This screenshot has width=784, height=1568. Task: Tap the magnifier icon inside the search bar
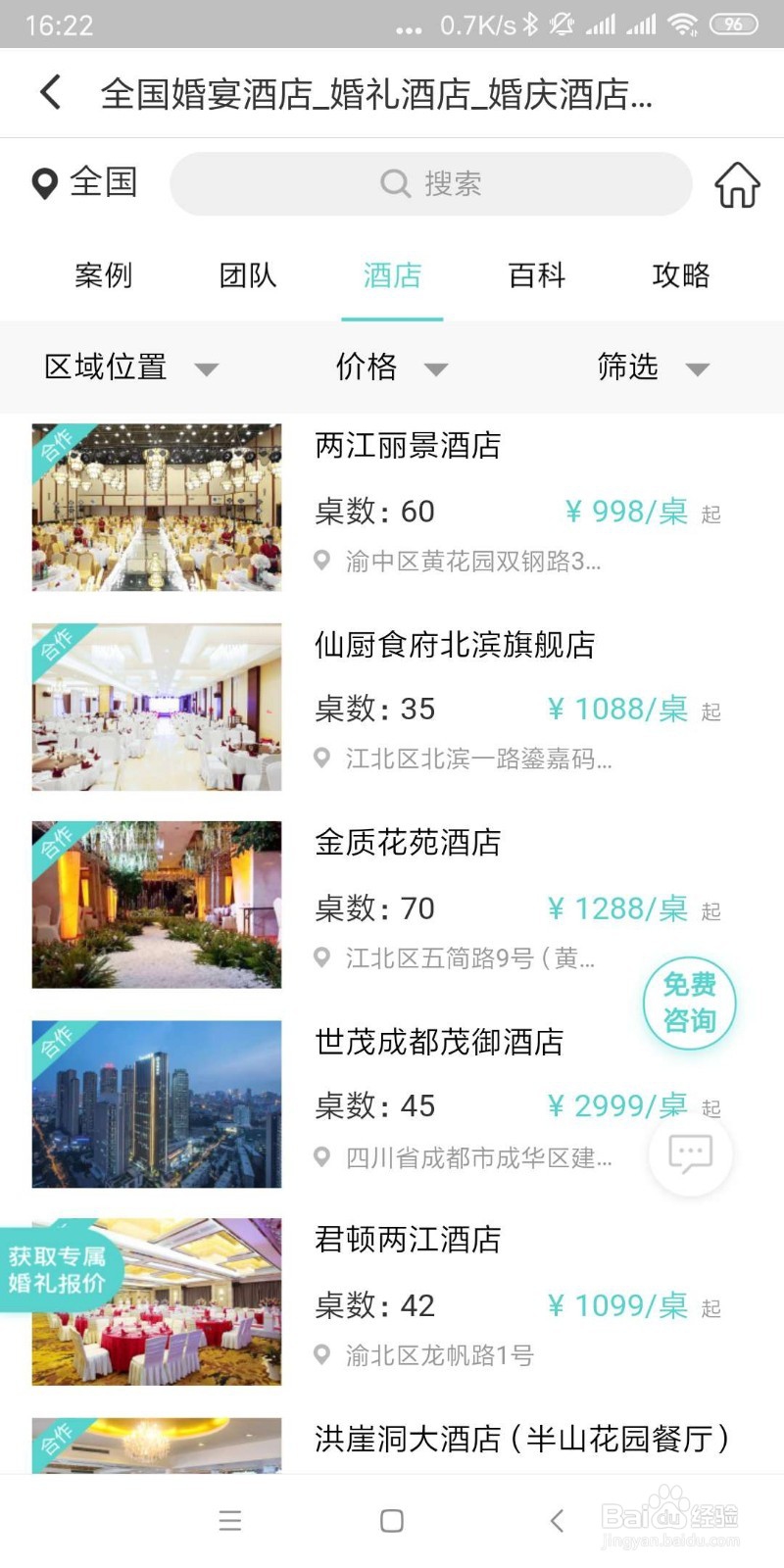[x=394, y=183]
